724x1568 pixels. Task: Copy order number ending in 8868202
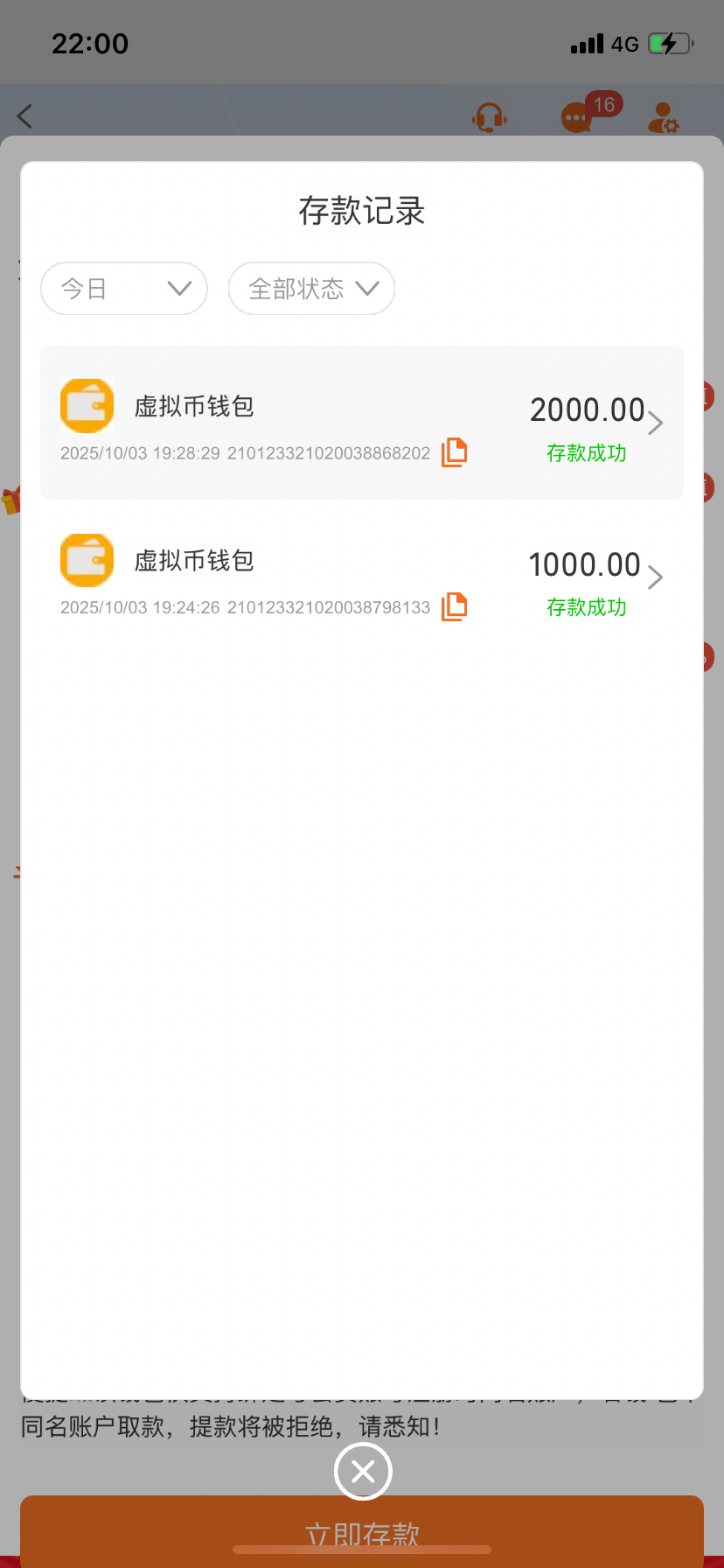(x=454, y=452)
